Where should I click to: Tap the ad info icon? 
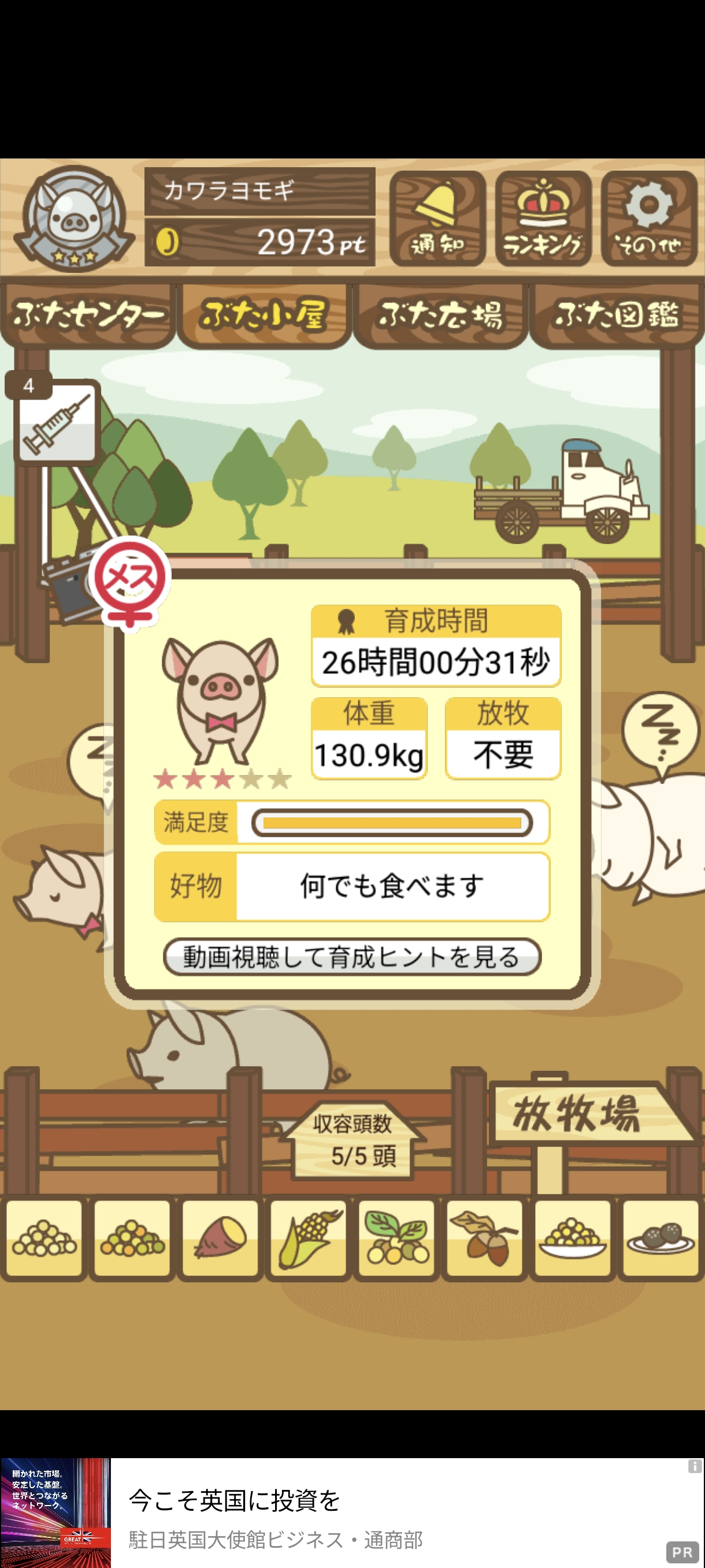click(x=694, y=1466)
